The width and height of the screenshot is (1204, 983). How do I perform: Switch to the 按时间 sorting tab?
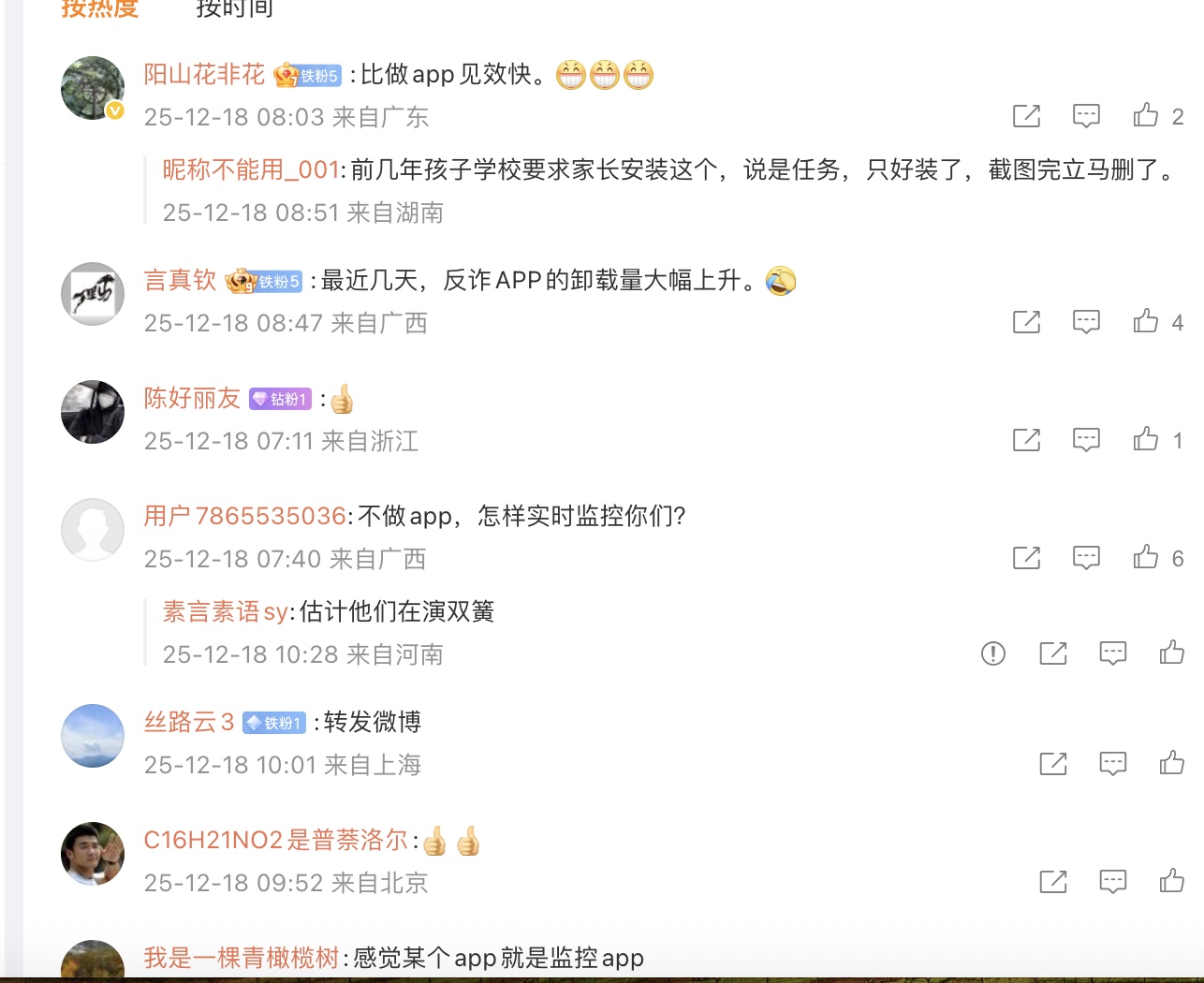tap(234, 9)
